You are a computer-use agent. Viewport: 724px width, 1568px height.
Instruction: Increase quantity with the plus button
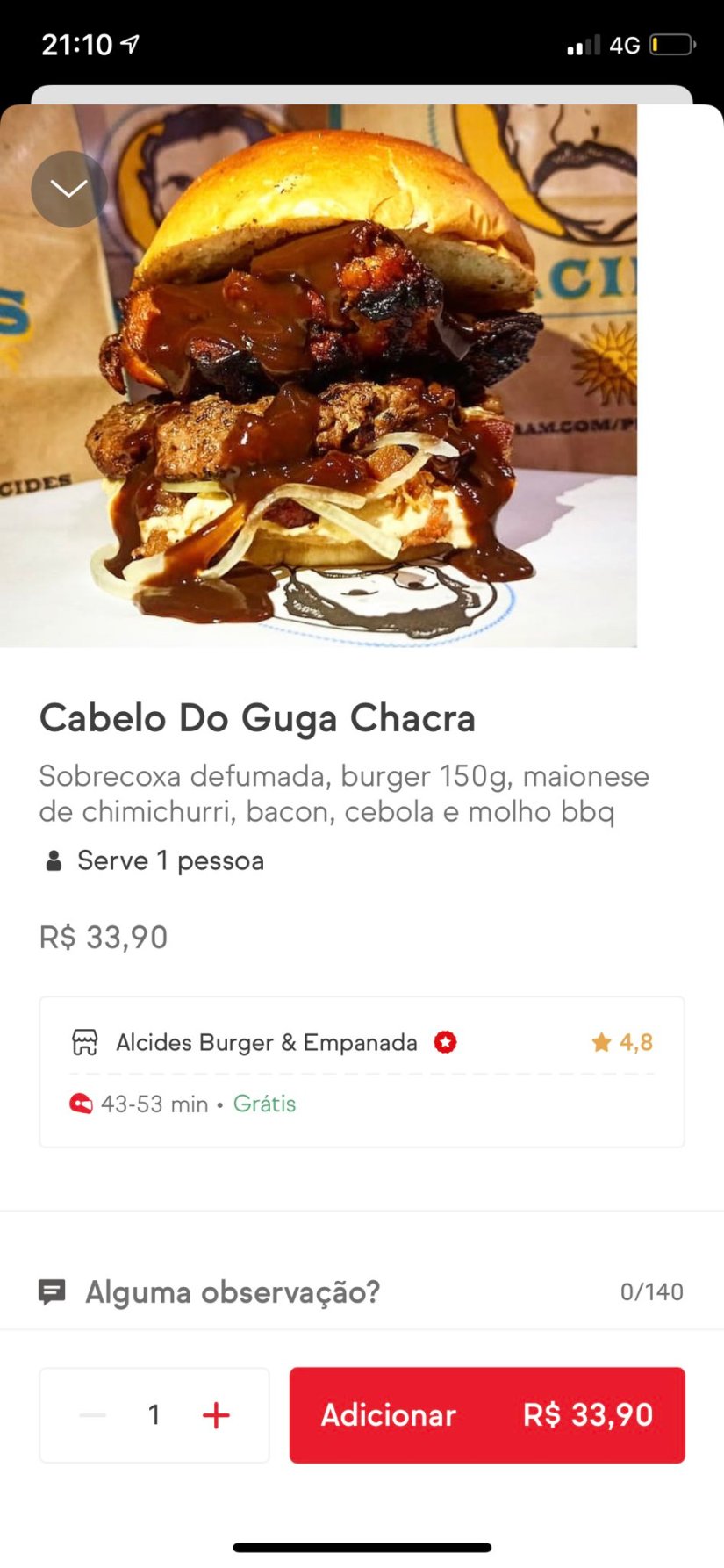(x=216, y=1415)
